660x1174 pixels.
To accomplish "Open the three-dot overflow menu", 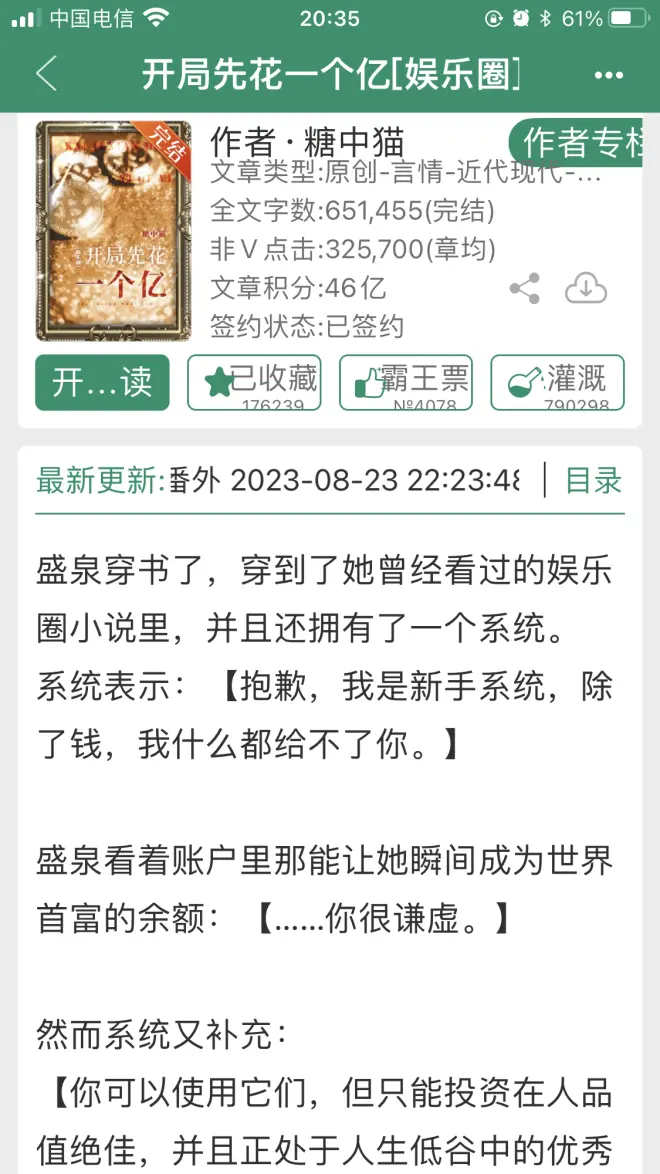I will click(x=608, y=75).
